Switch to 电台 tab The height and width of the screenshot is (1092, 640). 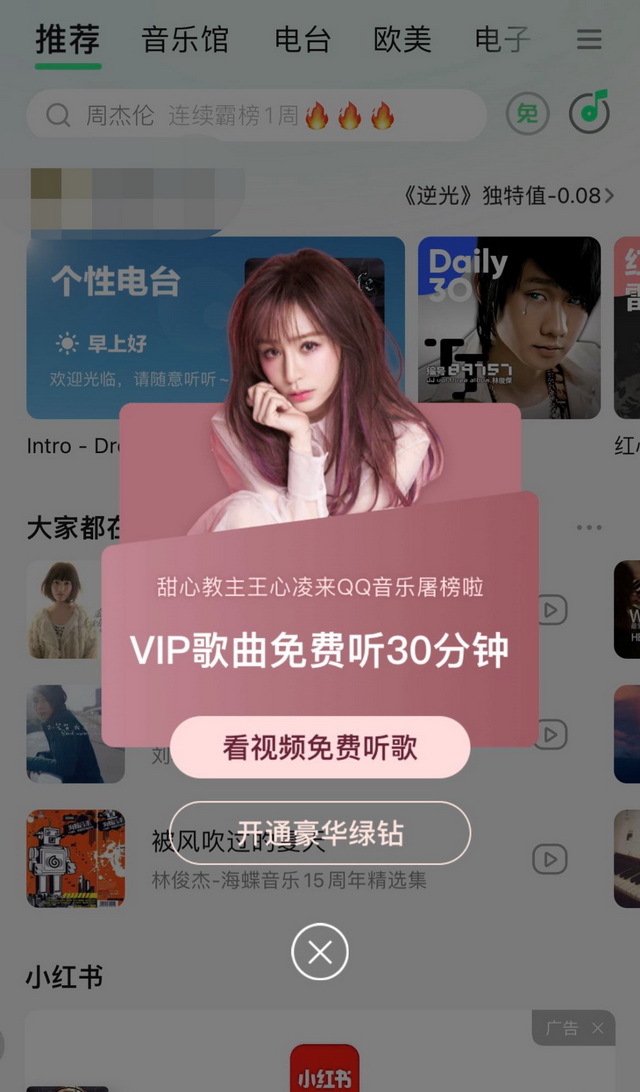click(302, 40)
